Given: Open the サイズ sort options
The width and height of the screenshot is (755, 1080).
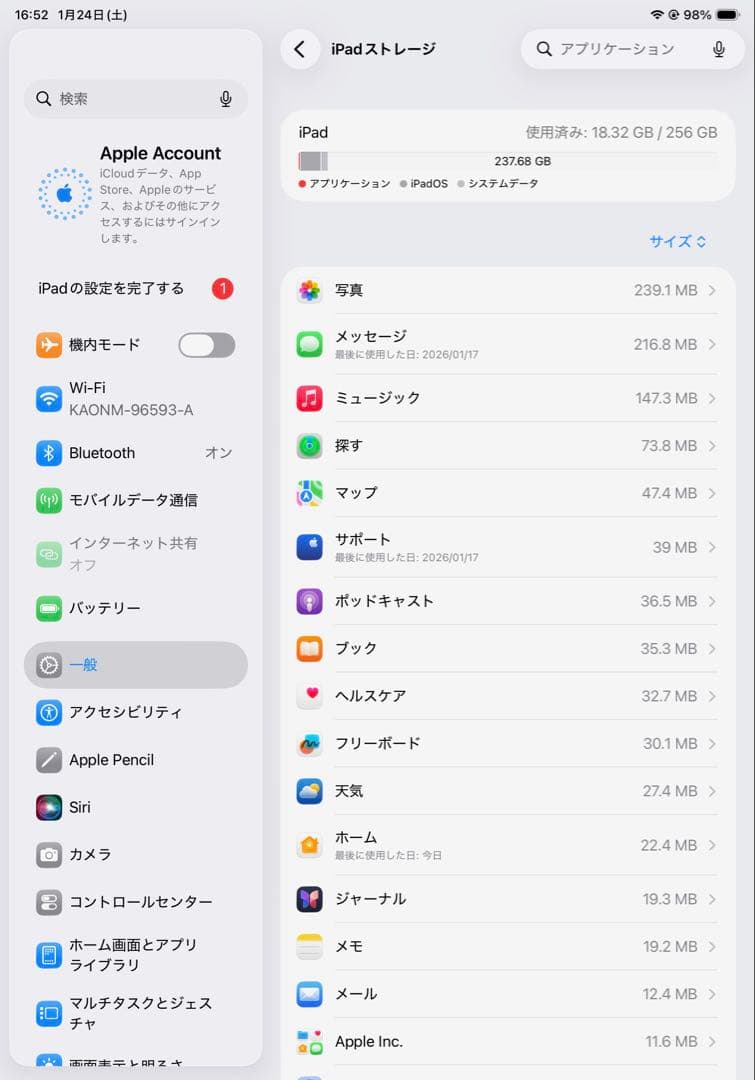Looking at the screenshot, I should [677, 241].
